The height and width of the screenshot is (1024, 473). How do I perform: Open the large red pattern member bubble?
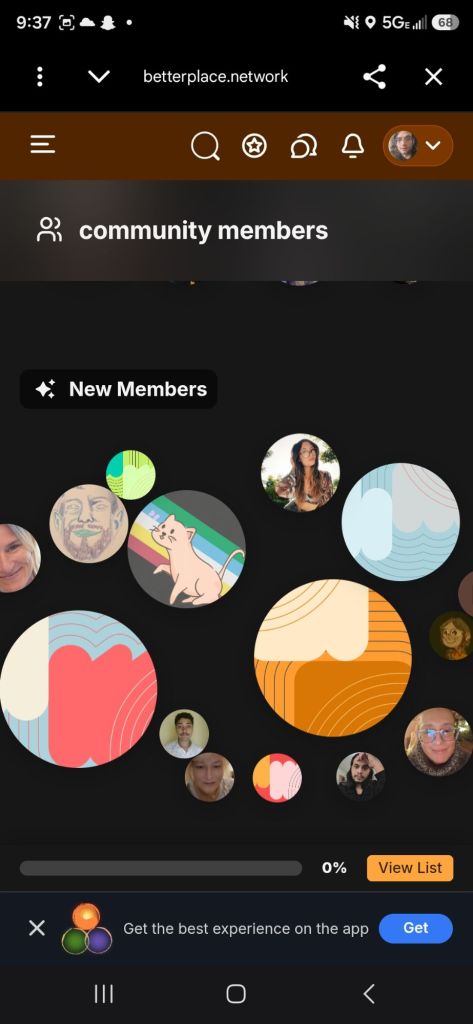78,689
